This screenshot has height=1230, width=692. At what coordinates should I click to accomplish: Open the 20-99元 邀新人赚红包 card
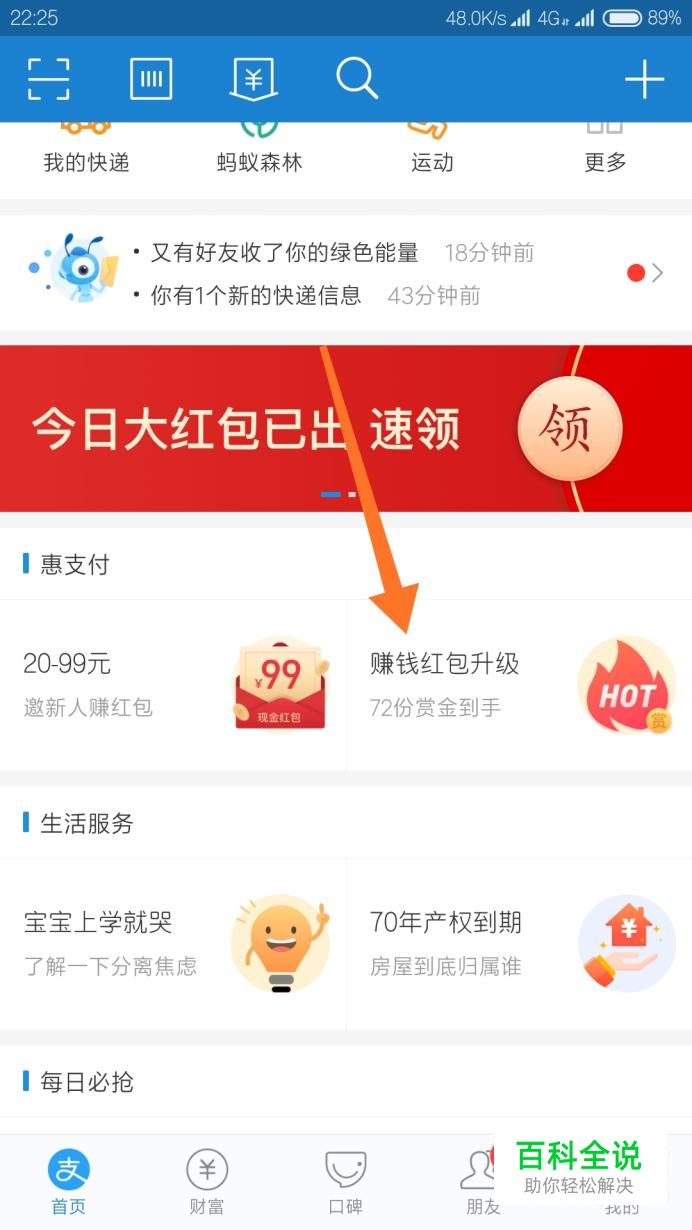point(173,685)
